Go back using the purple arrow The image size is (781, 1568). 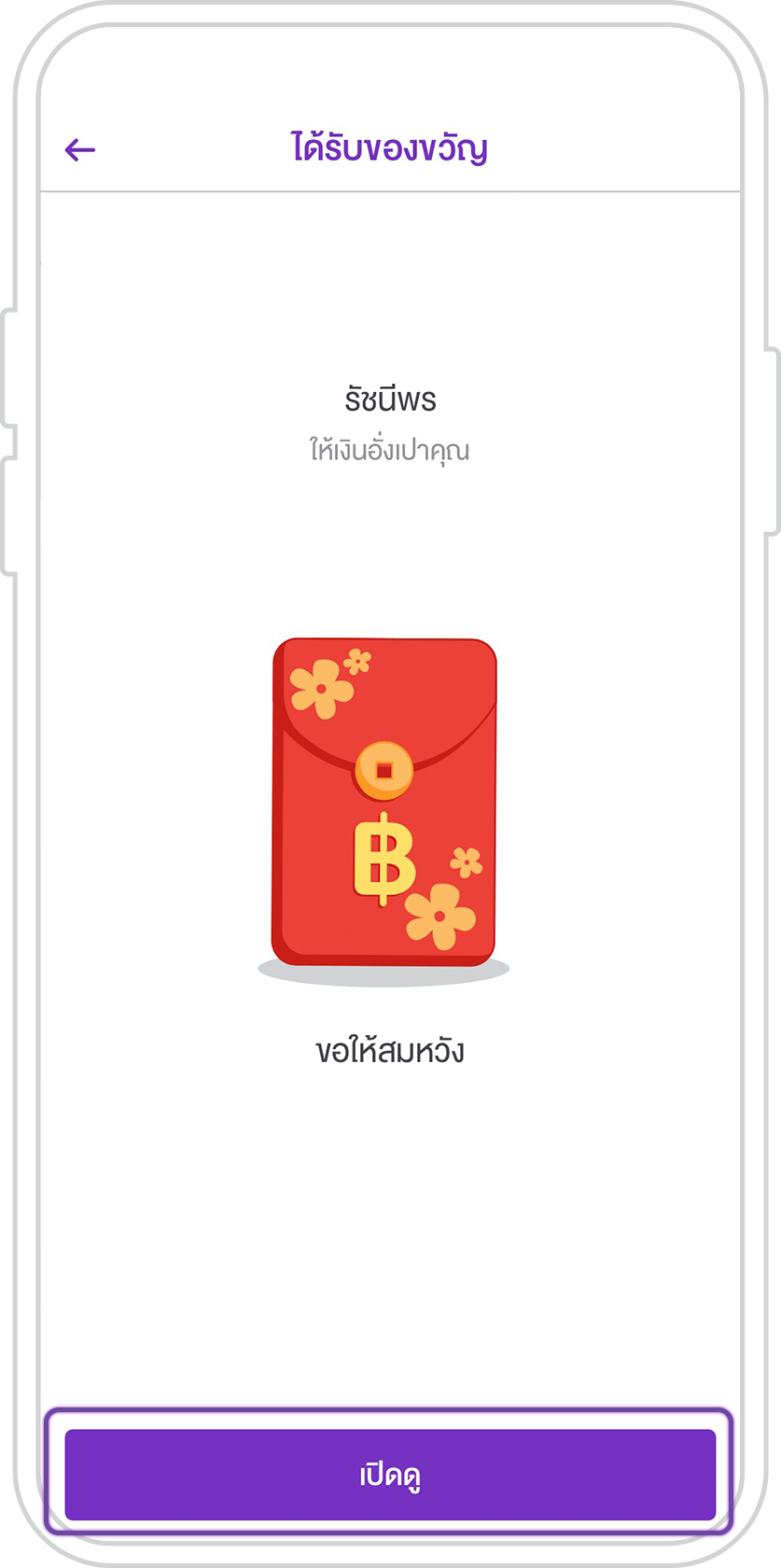[80, 149]
